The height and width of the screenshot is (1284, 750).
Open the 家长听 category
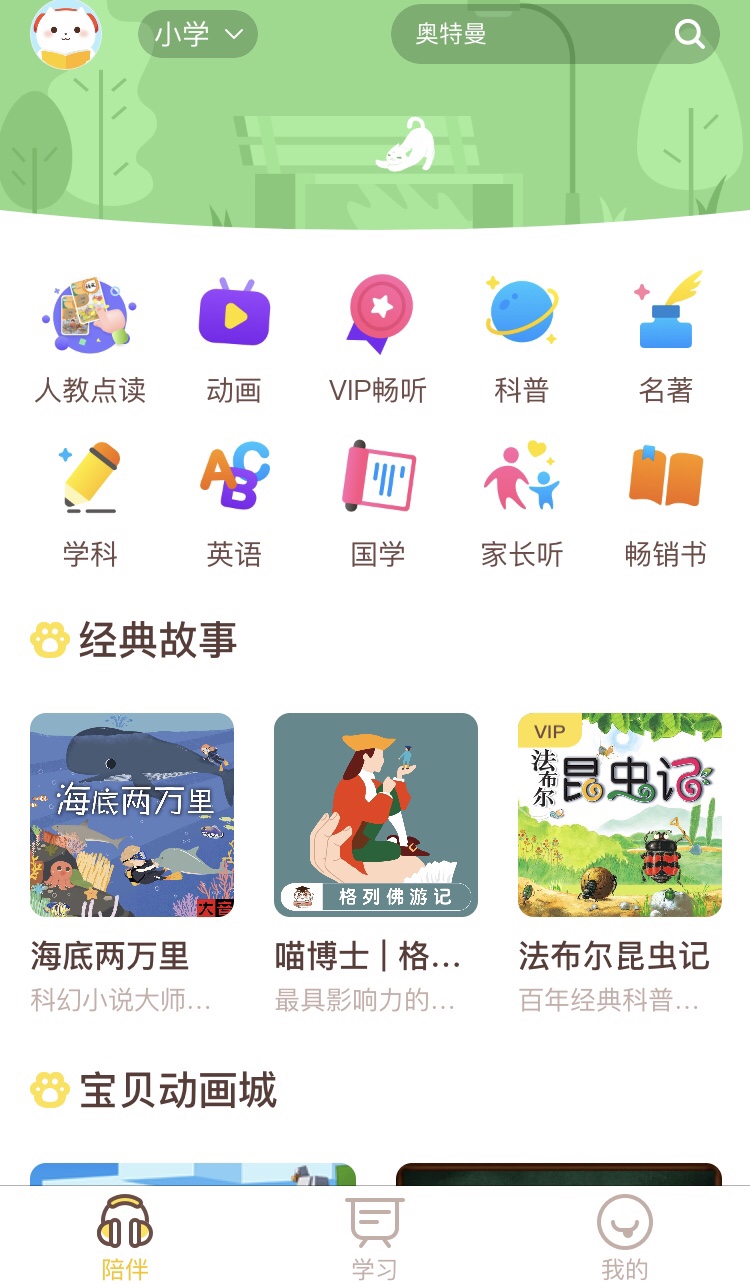(522, 502)
